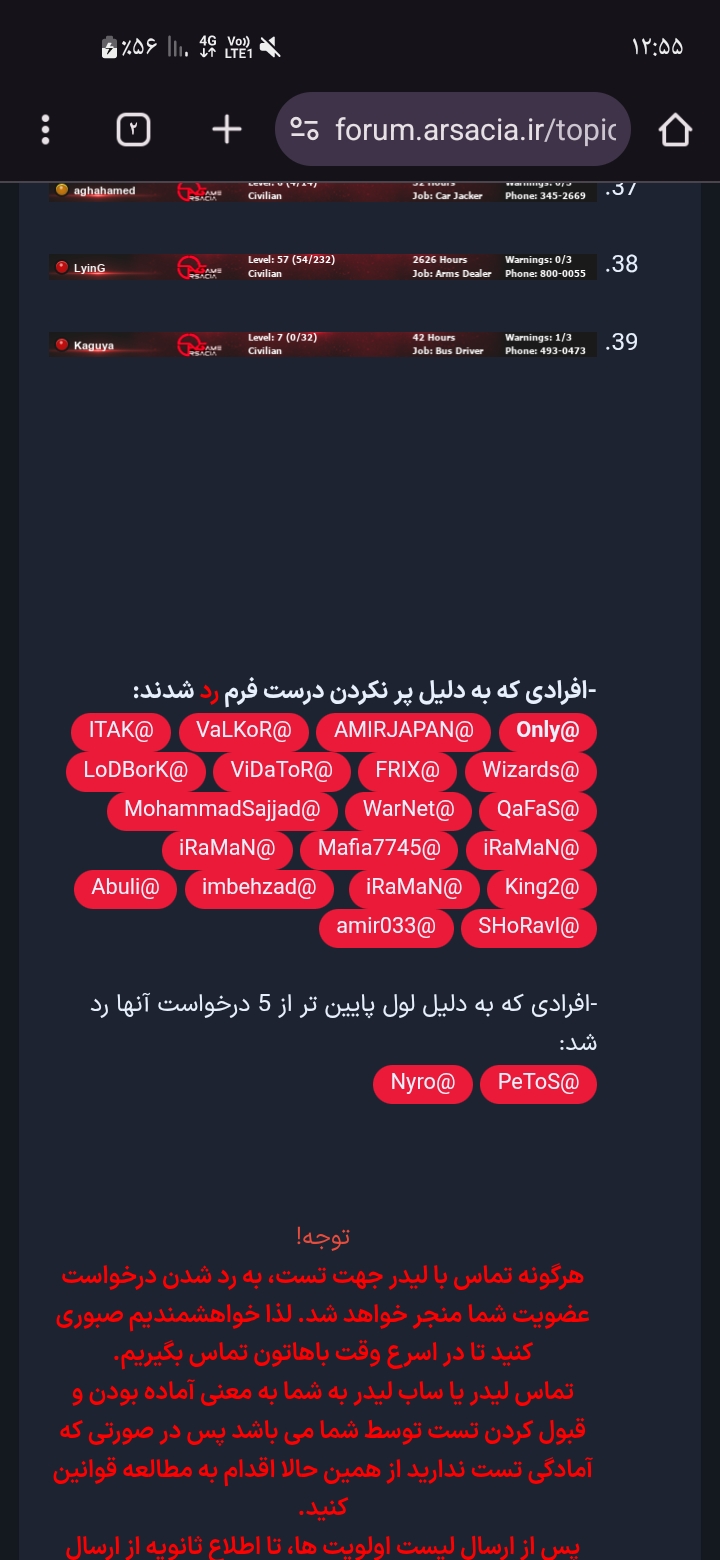Open the @Only user mention

pyautogui.click(x=547, y=731)
